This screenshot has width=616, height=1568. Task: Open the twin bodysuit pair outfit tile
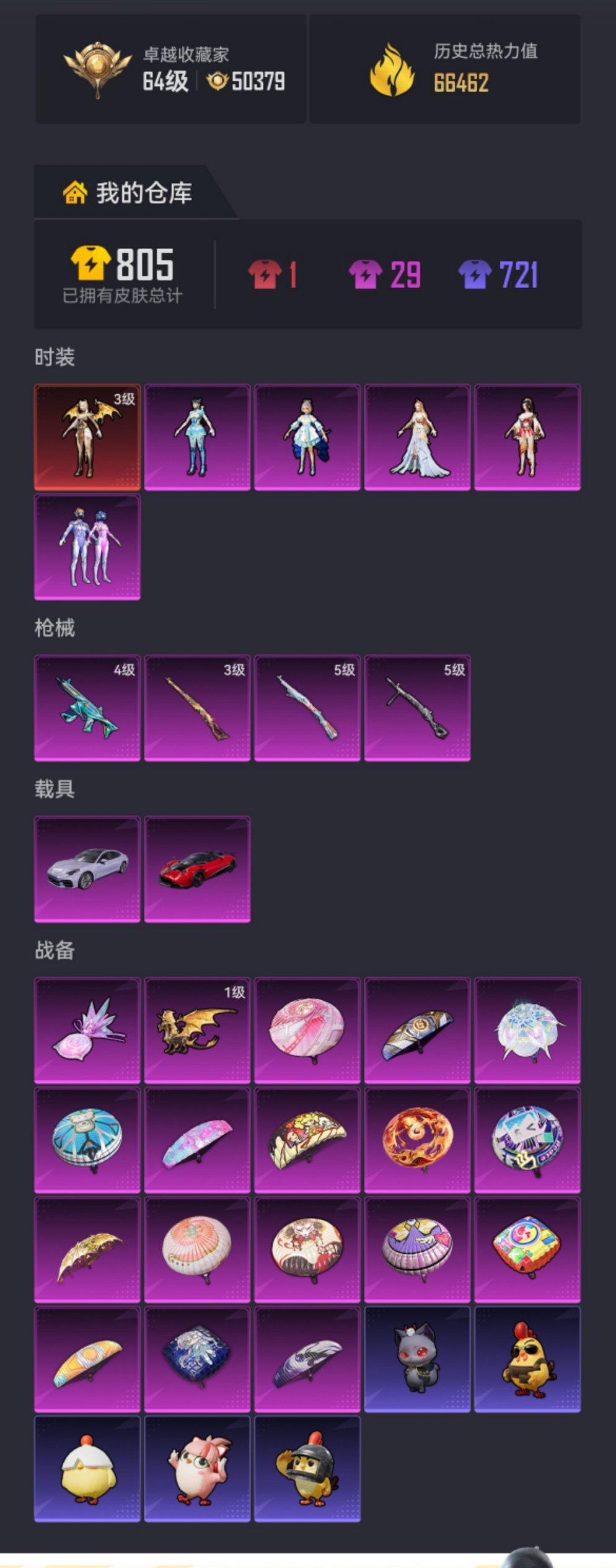[x=87, y=547]
